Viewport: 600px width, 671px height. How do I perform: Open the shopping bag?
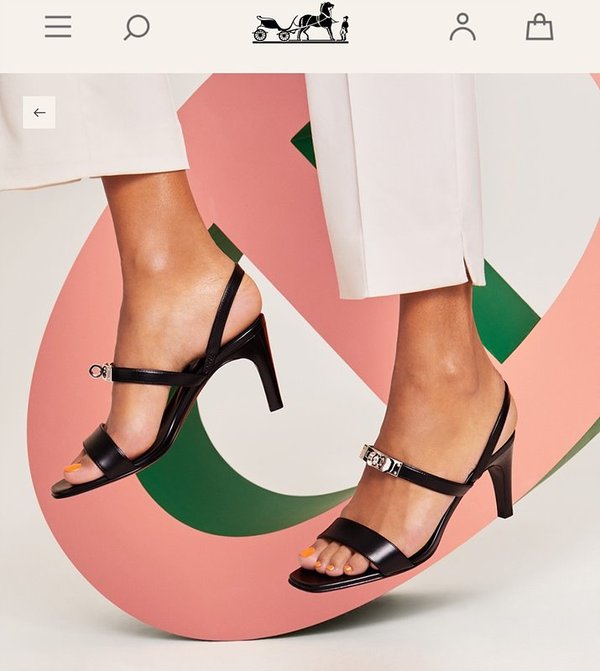(x=539, y=27)
